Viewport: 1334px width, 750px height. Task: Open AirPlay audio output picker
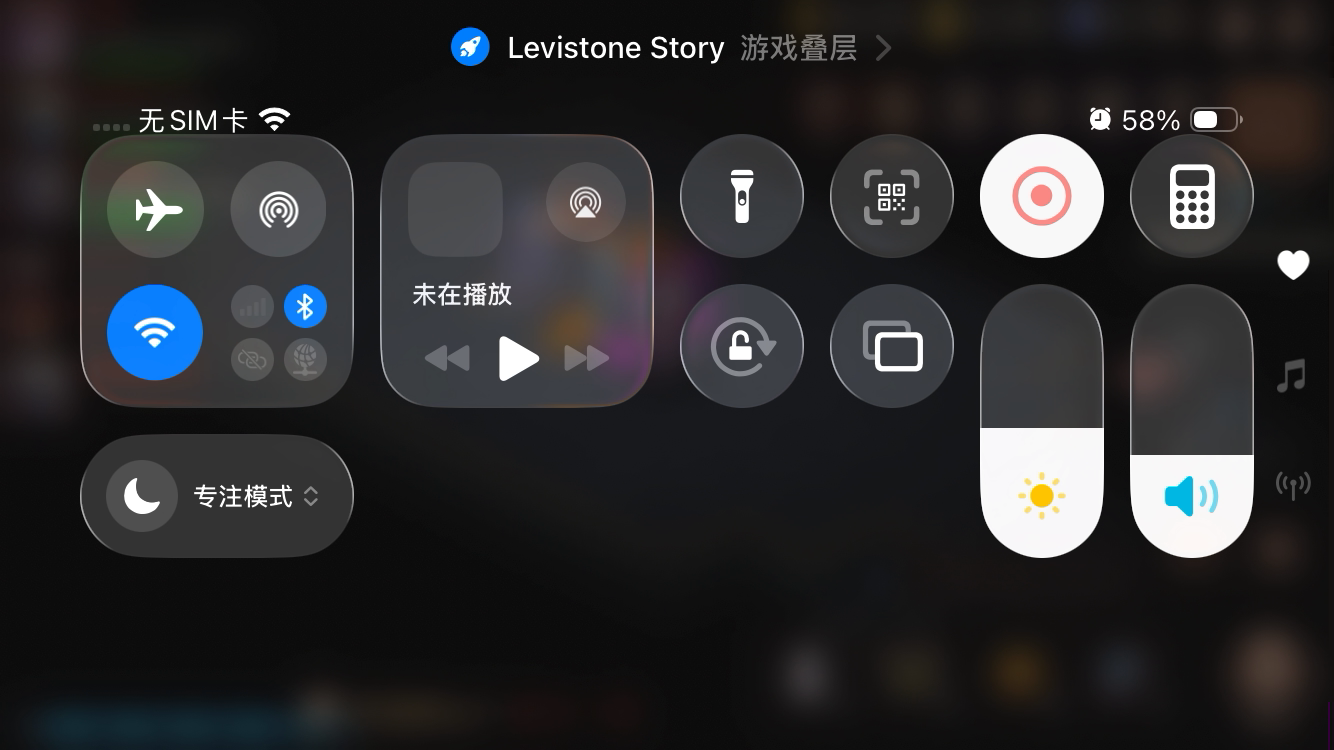coord(585,202)
